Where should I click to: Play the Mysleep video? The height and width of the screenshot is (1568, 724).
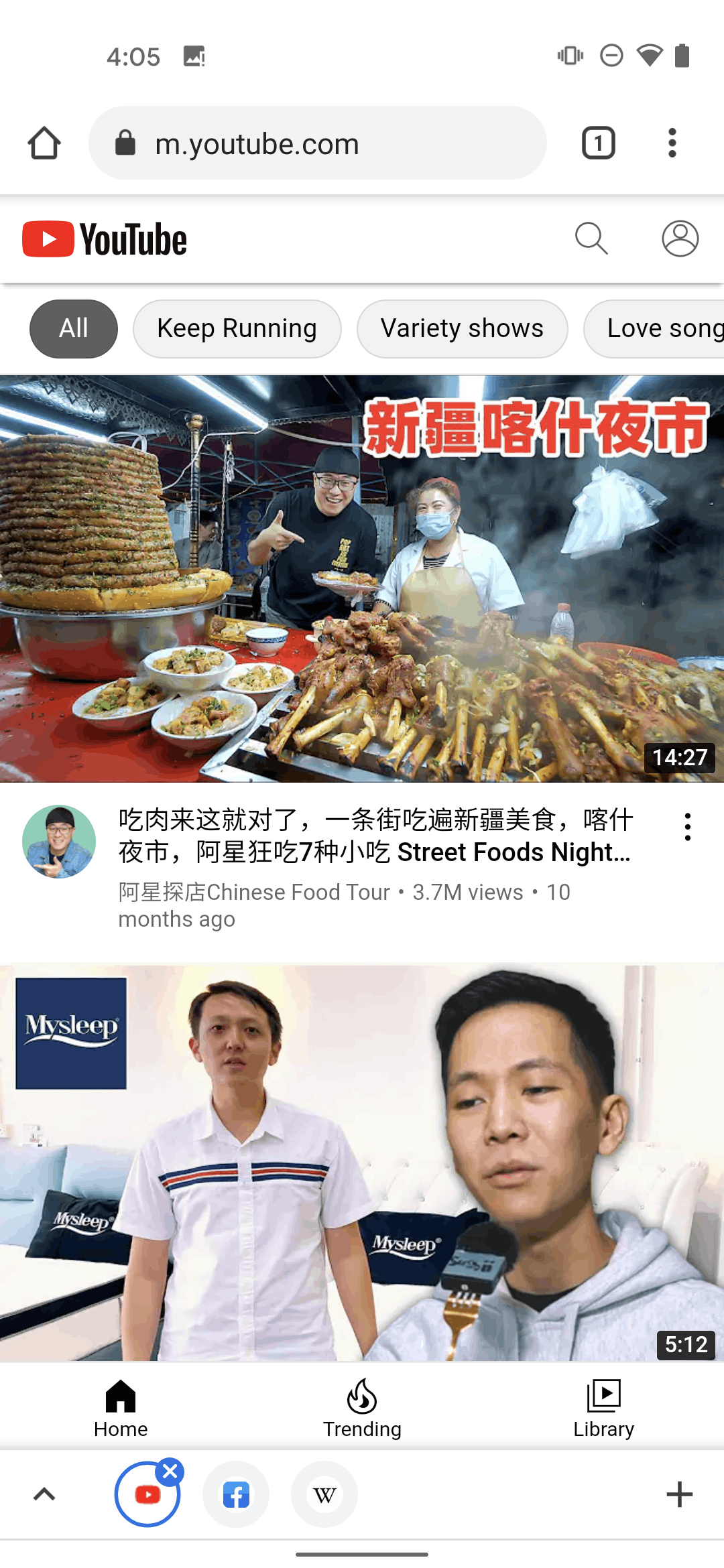[x=362, y=1163]
